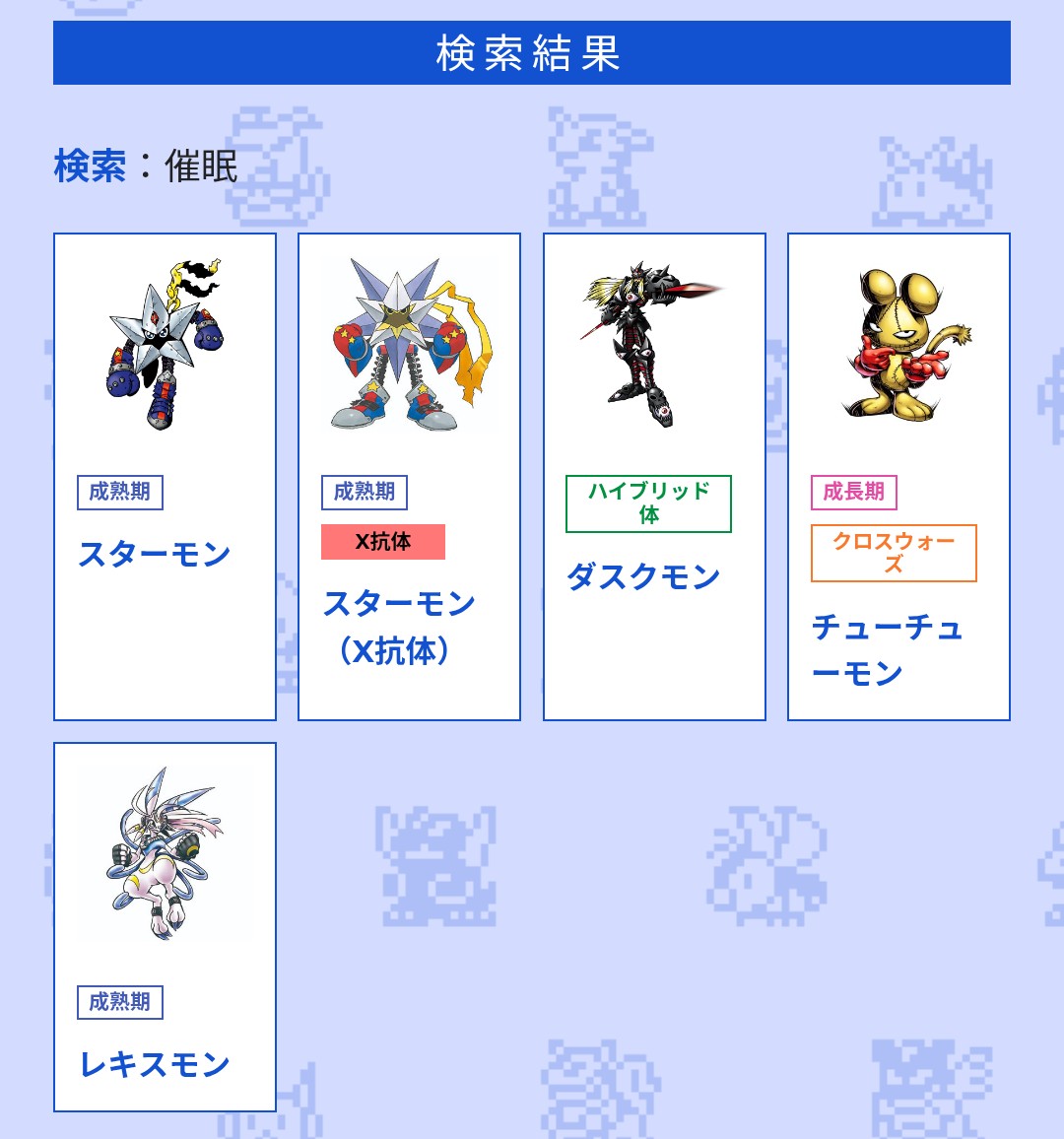
Task: Open the スターモン（X抗体） card
Action: 409,477
